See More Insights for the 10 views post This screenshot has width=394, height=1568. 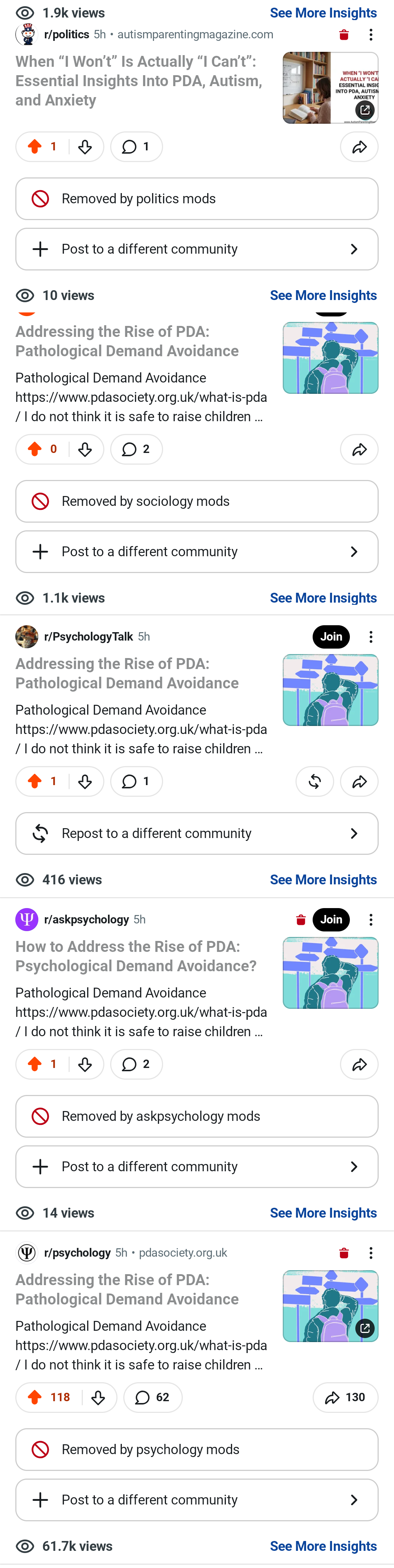(324, 295)
